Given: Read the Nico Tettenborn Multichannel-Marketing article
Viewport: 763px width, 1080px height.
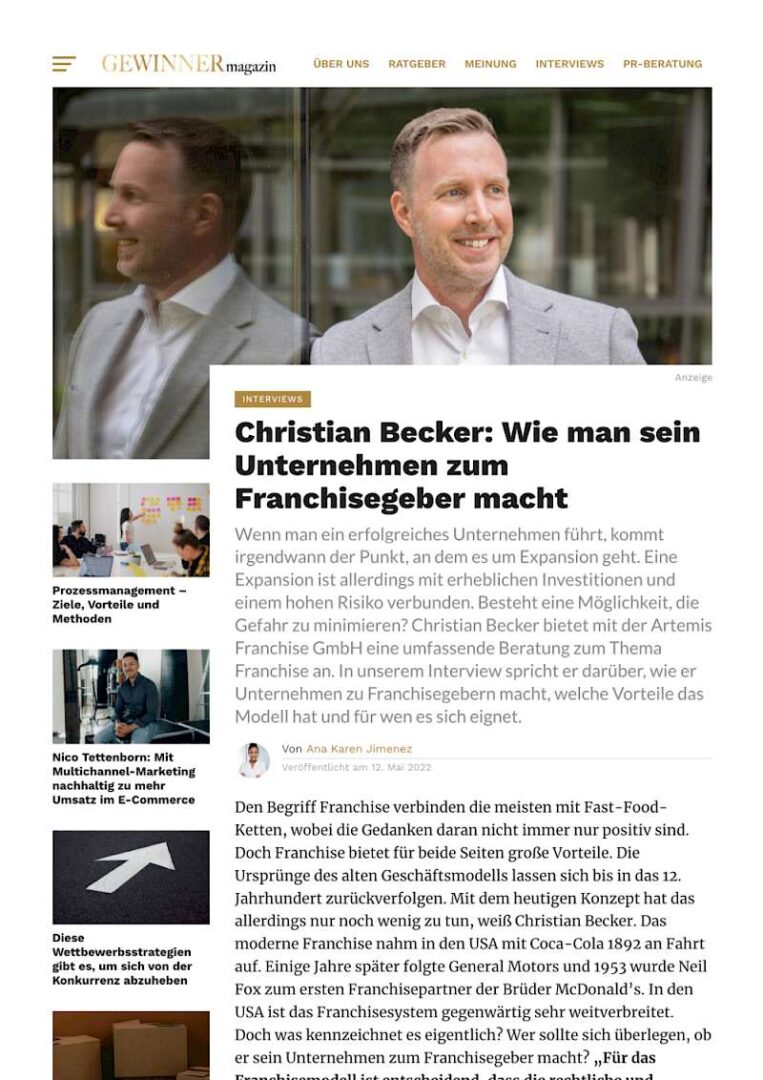Looking at the screenshot, I should [123, 778].
